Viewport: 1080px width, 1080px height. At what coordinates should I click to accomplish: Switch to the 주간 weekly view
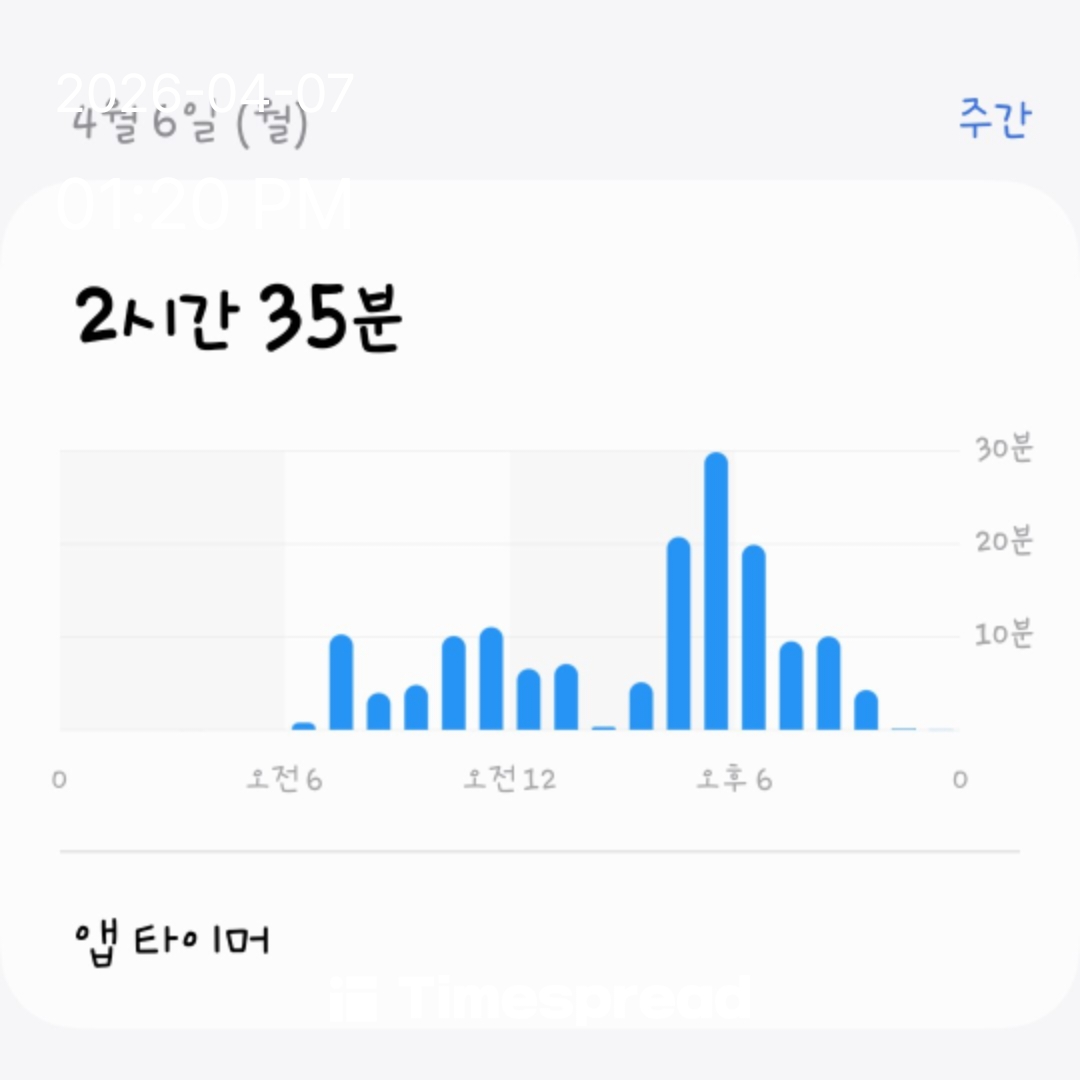pyautogui.click(x=993, y=119)
